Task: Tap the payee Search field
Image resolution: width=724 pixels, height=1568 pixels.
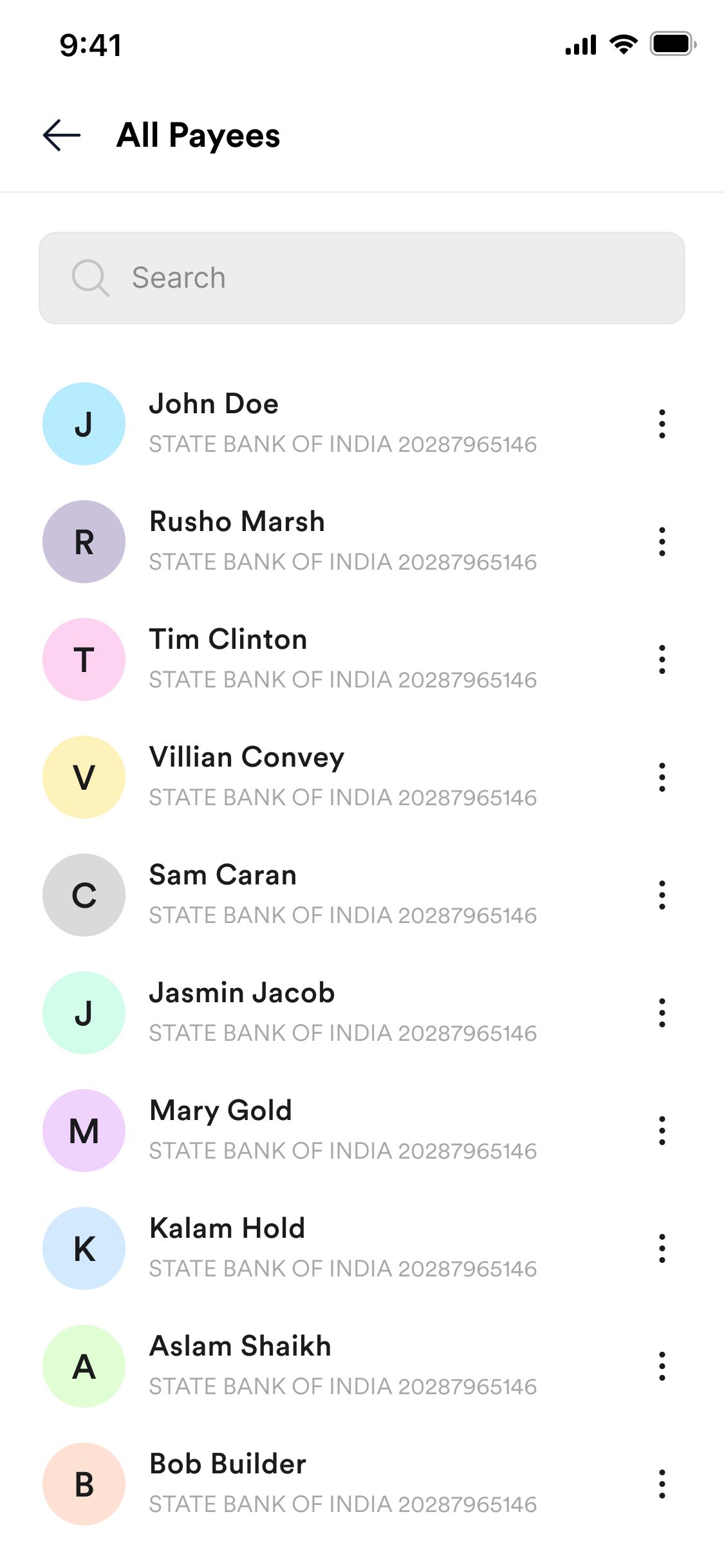Action: point(362,278)
